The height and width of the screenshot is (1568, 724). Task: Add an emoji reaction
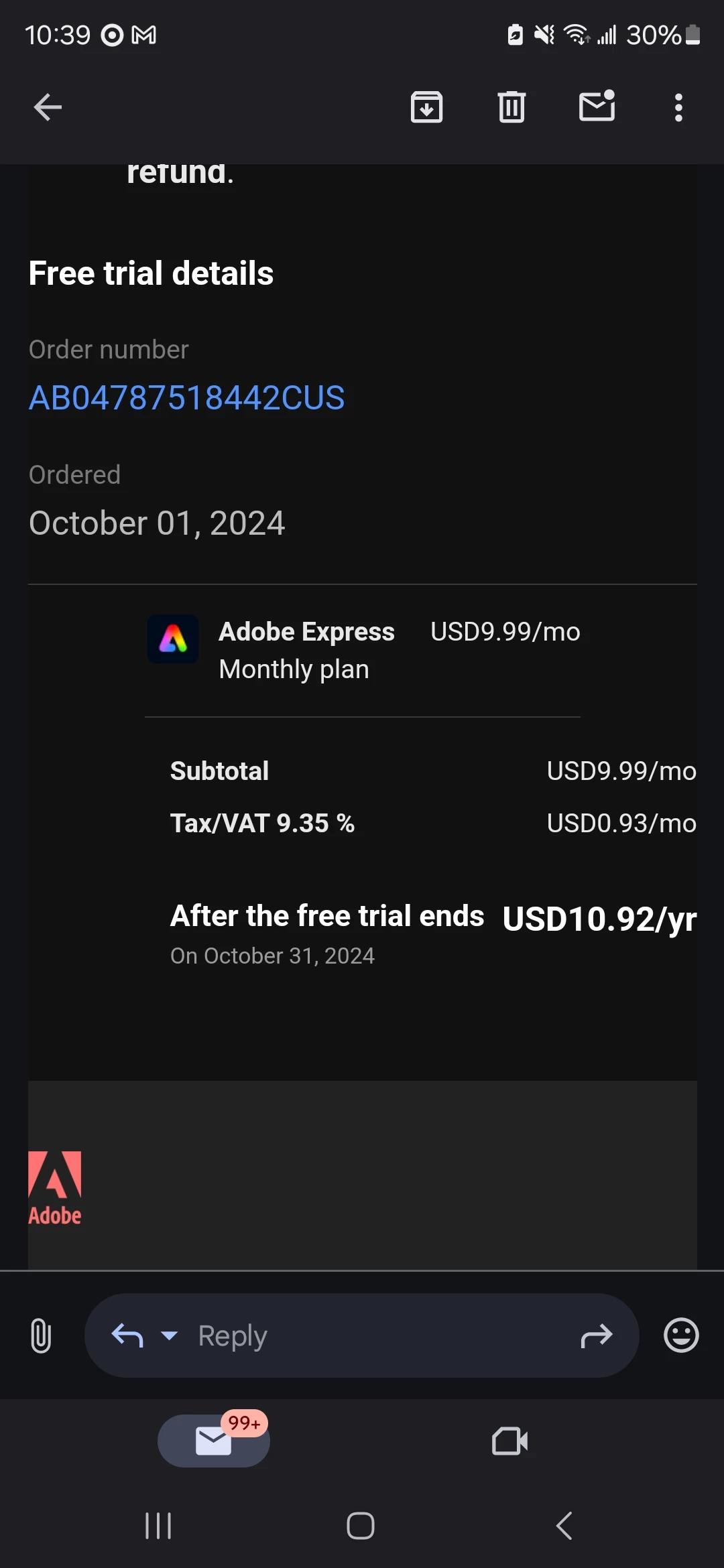click(681, 1335)
